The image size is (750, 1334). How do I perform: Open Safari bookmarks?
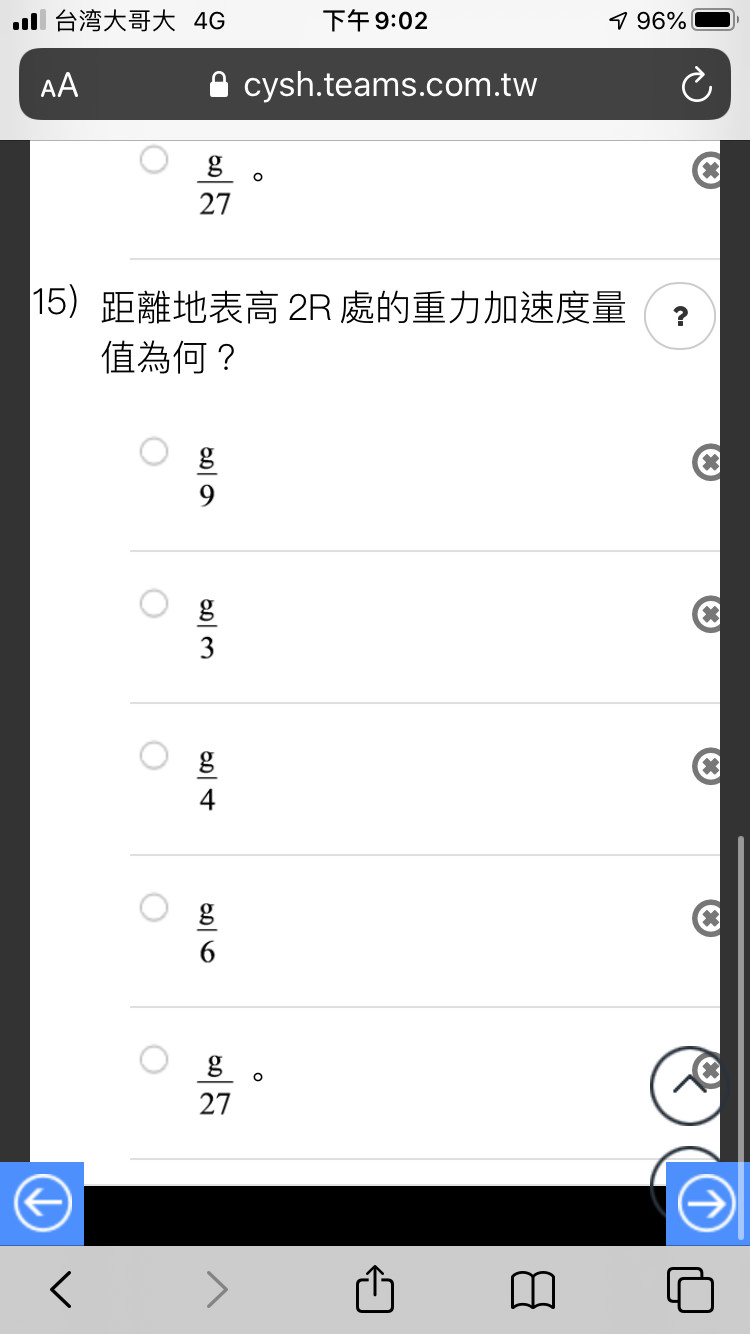coord(532,1290)
